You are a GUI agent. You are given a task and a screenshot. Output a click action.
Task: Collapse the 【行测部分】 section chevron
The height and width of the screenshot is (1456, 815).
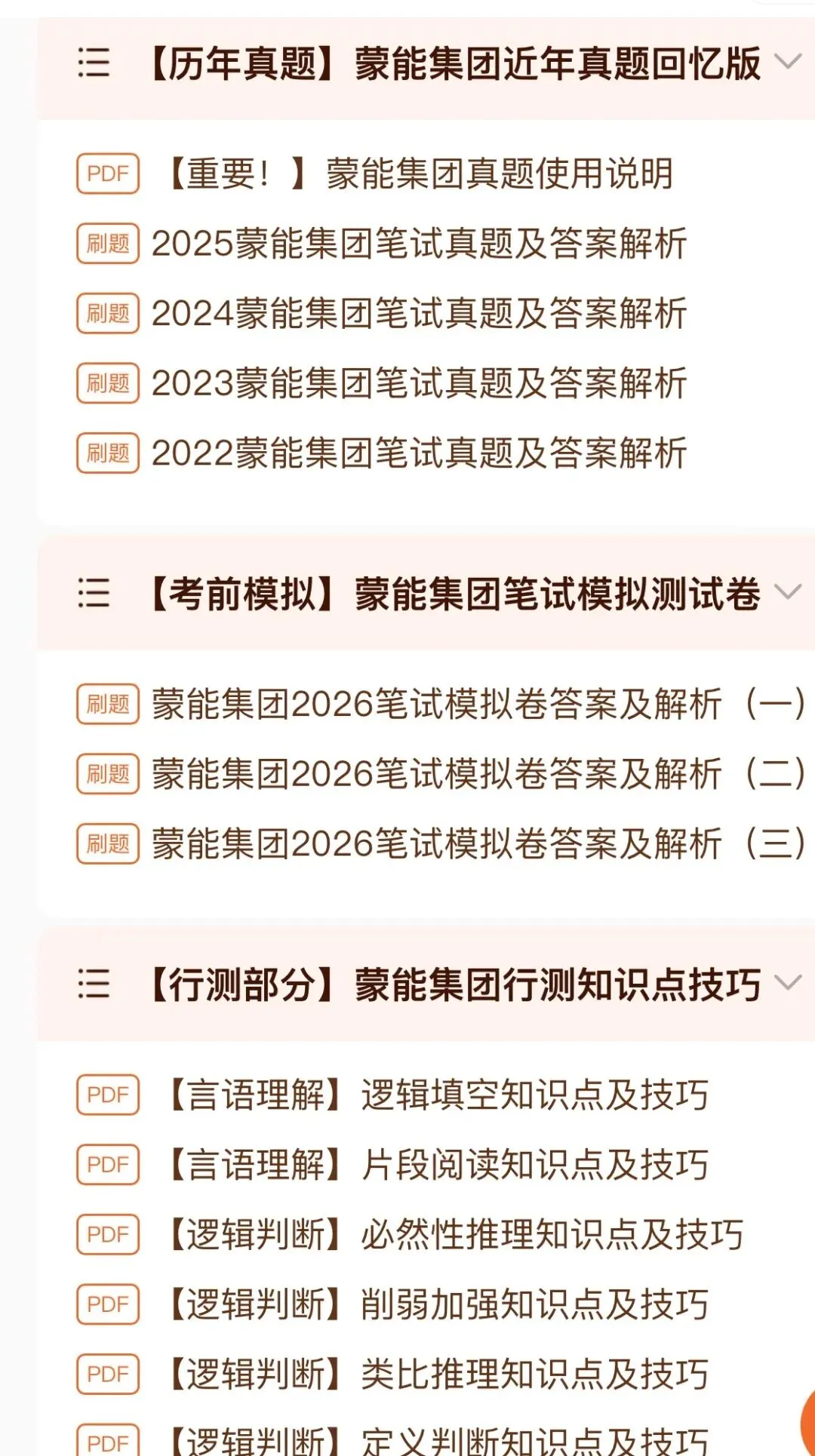pos(788,984)
